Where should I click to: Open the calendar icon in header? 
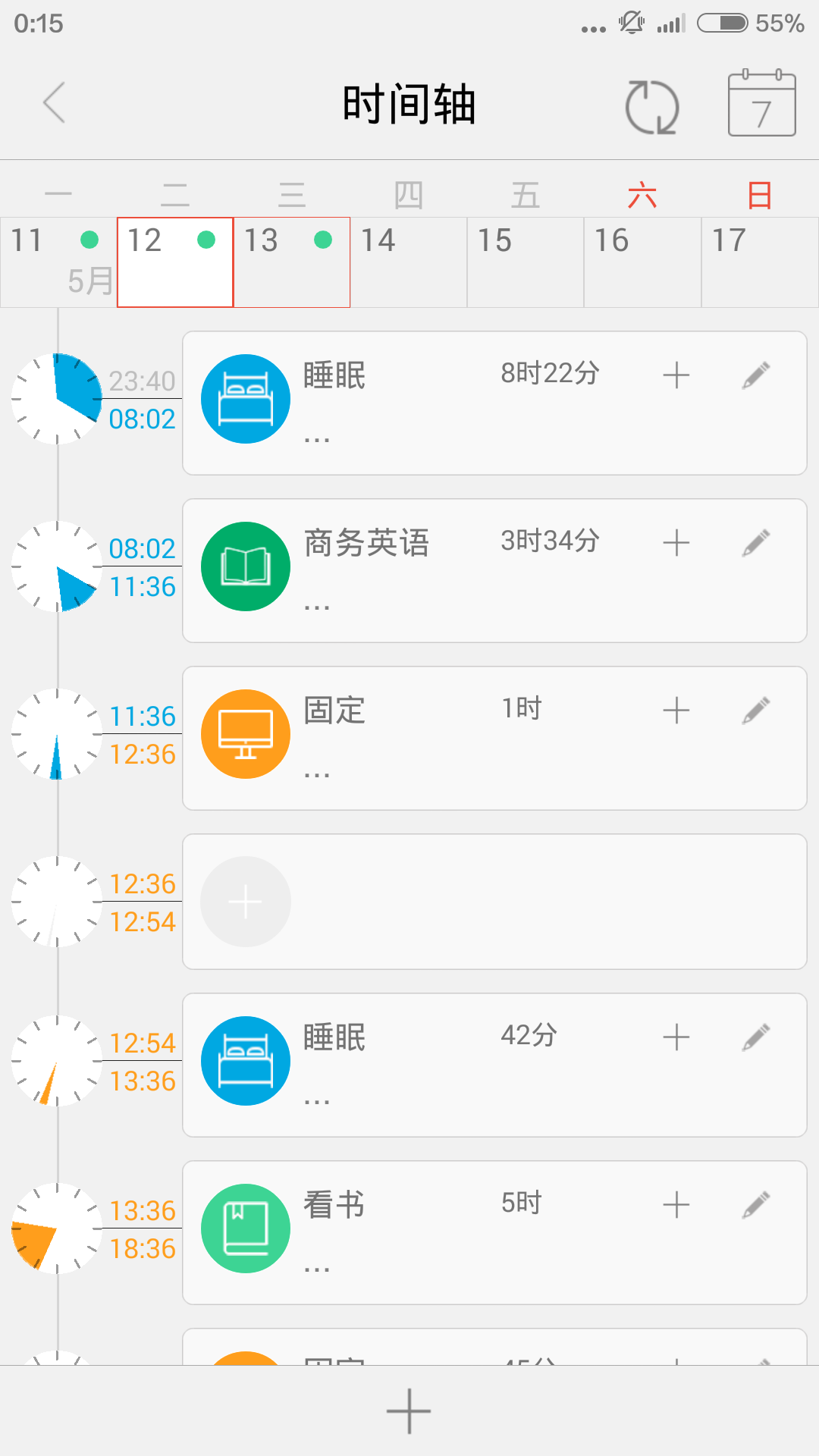coord(761,105)
